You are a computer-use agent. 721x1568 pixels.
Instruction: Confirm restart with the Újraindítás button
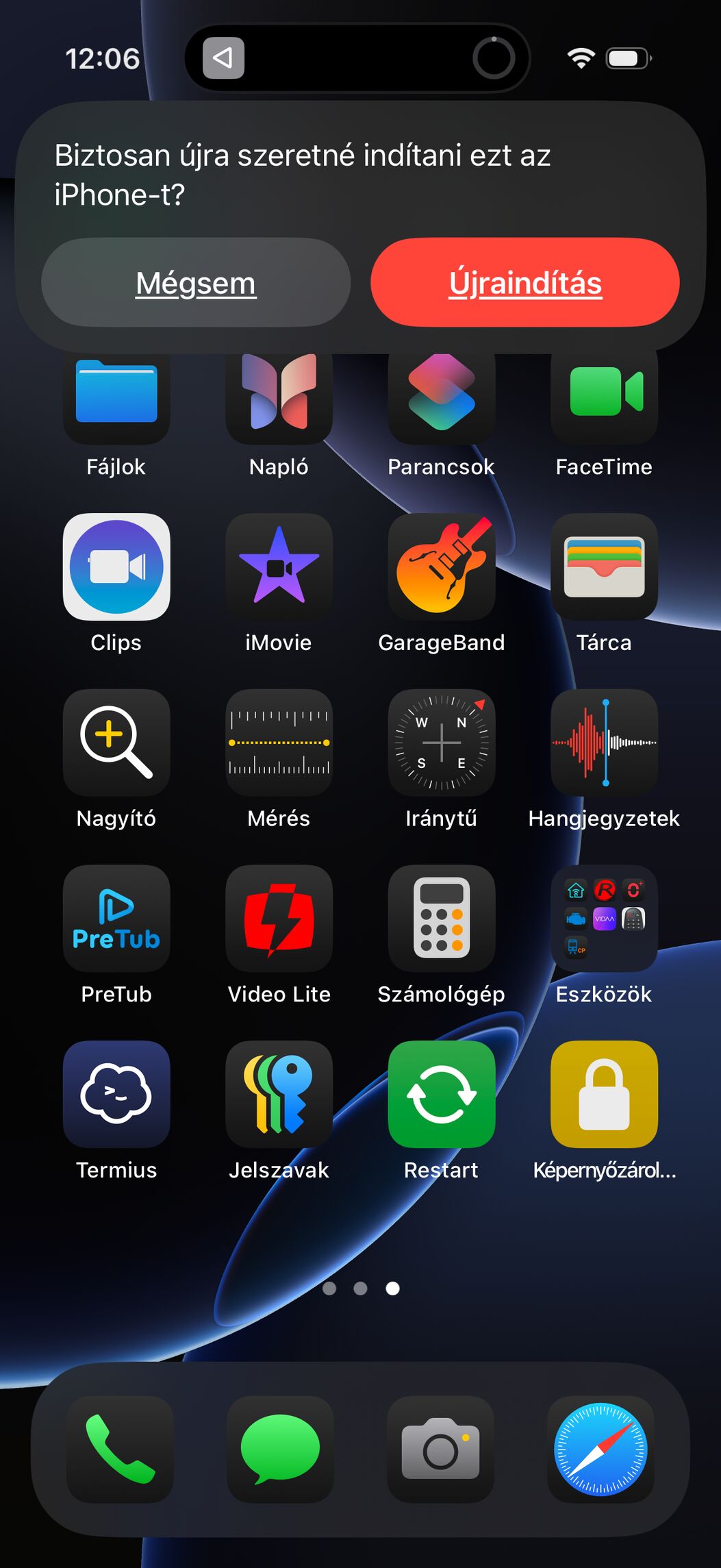point(524,282)
